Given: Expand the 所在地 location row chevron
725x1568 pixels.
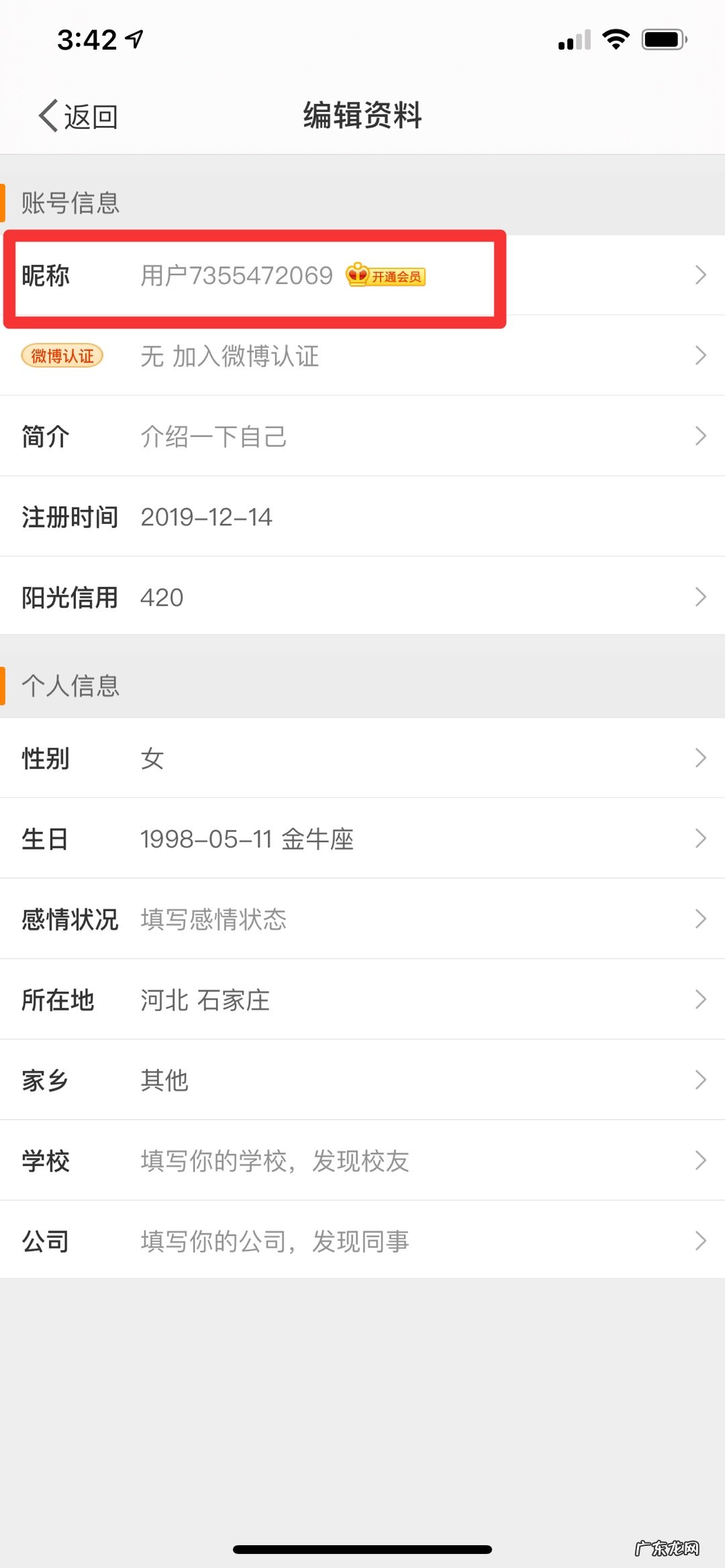Looking at the screenshot, I should click(700, 1000).
